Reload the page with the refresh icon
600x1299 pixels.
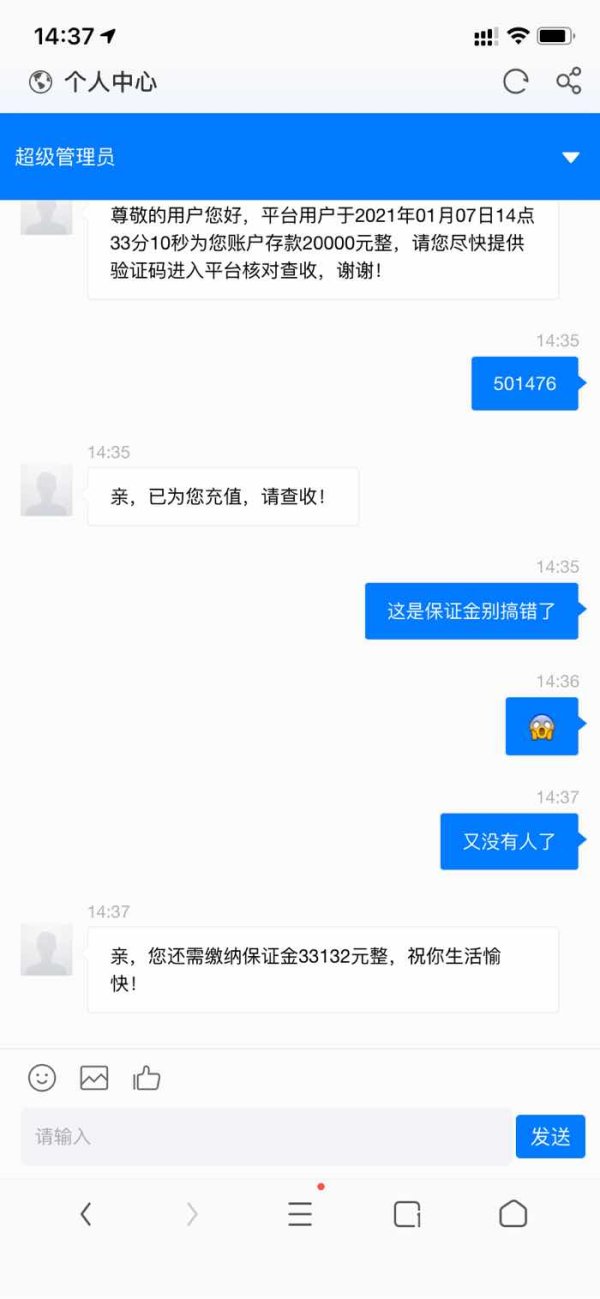[515, 81]
